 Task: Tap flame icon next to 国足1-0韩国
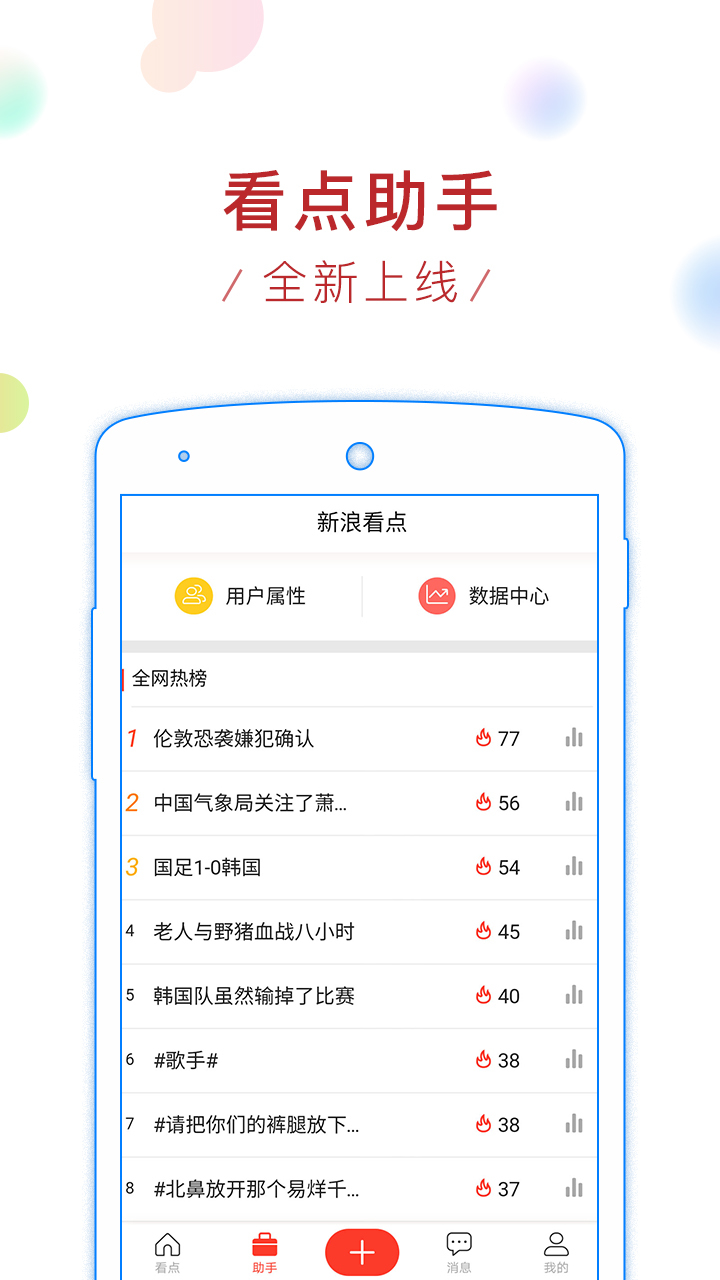483,867
